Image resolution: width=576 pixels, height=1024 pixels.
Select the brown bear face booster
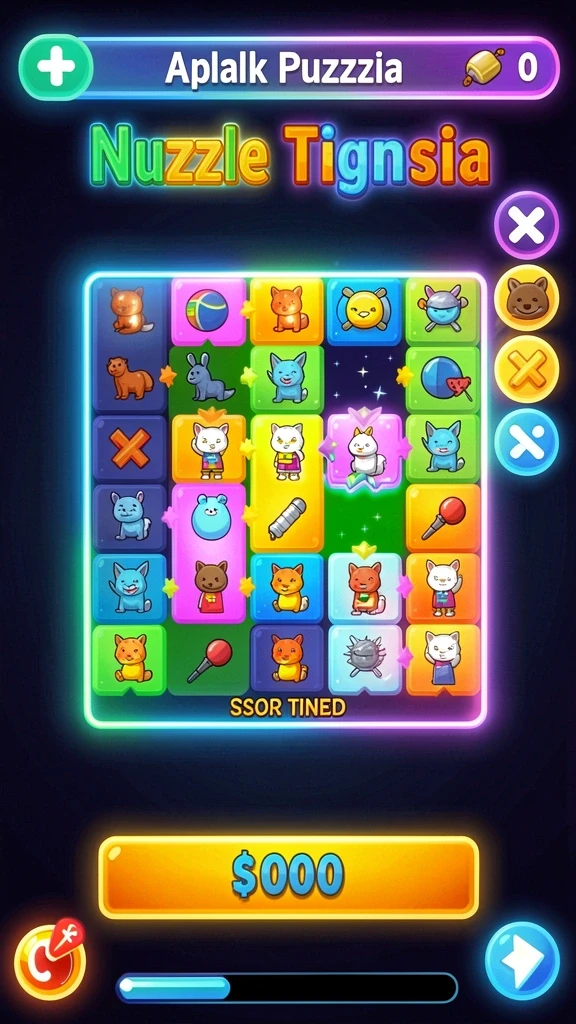(526, 298)
